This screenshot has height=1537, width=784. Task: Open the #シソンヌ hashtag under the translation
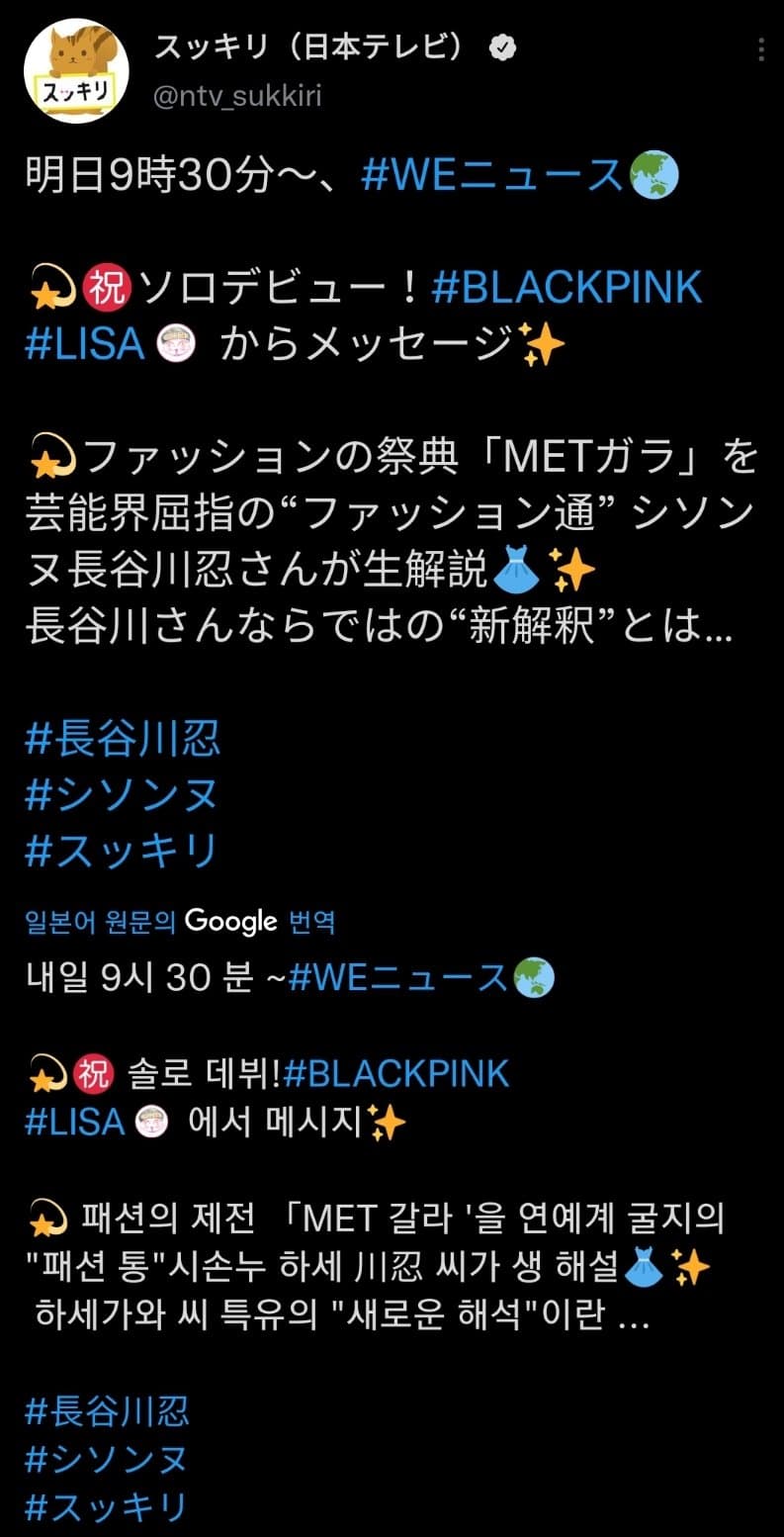pos(106,1459)
